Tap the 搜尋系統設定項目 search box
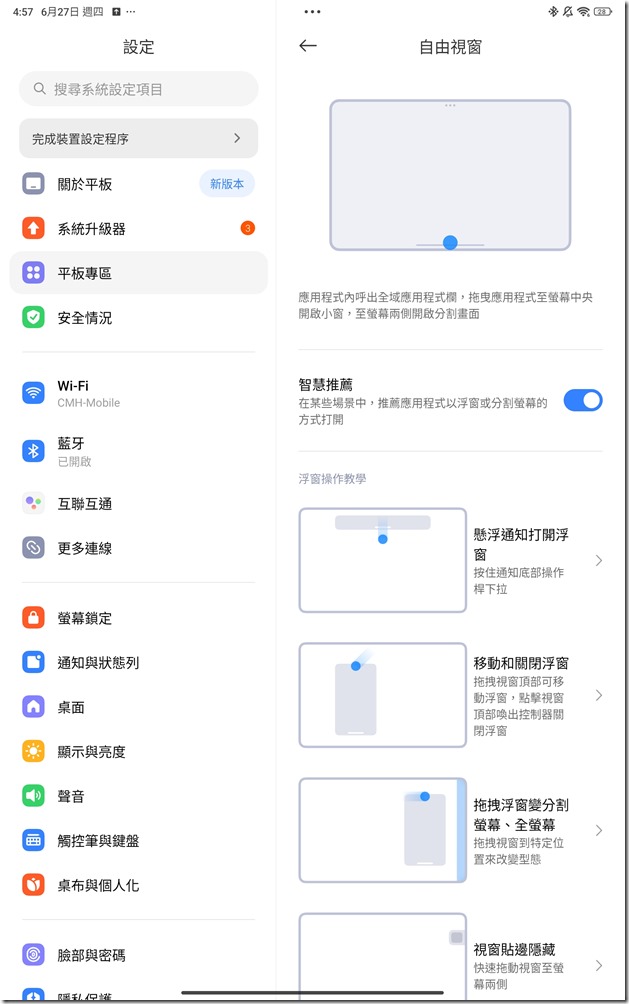This screenshot has height=1004, width=629. (138, 89)
